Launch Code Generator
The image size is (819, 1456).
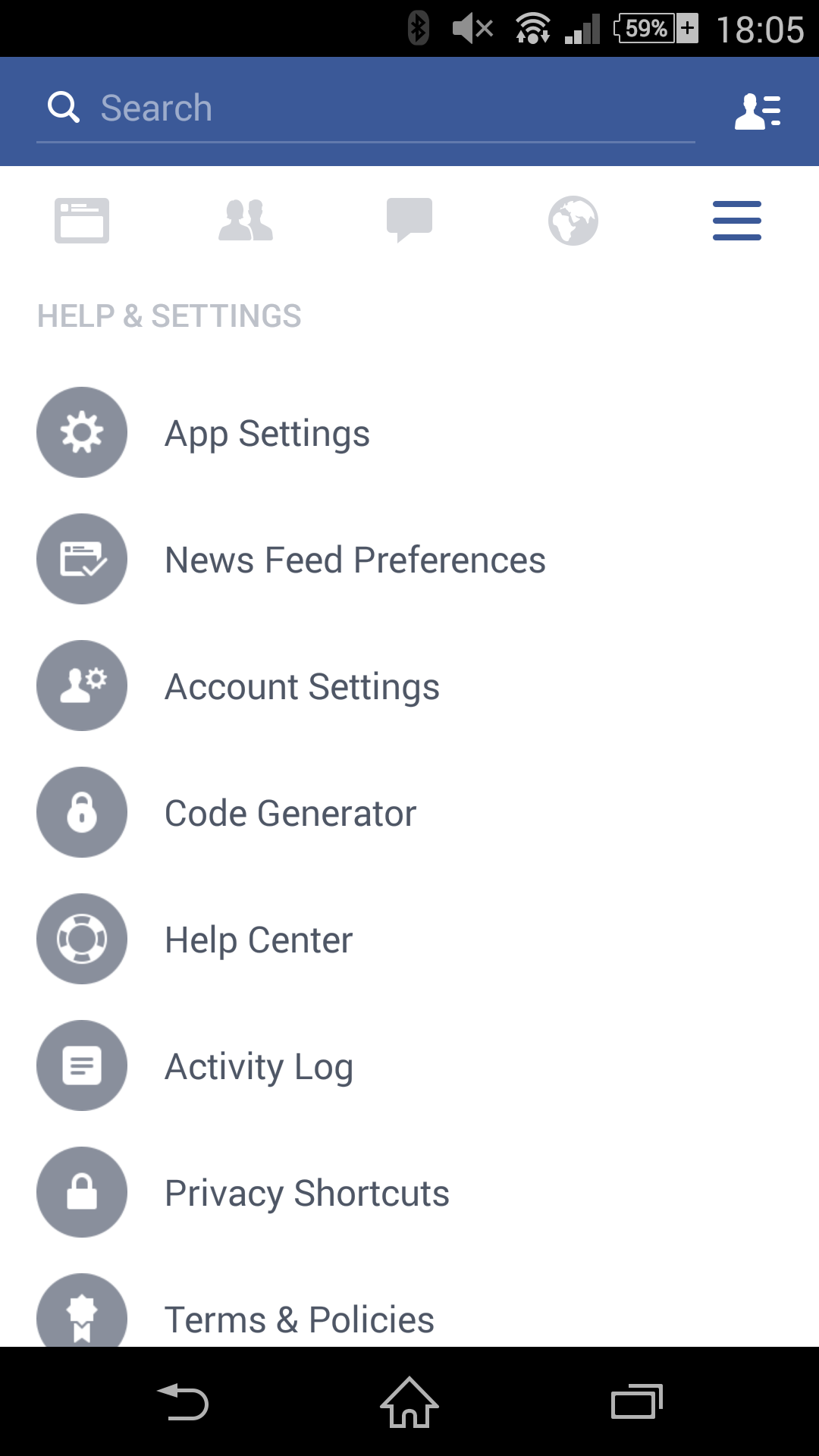point(409,813)
